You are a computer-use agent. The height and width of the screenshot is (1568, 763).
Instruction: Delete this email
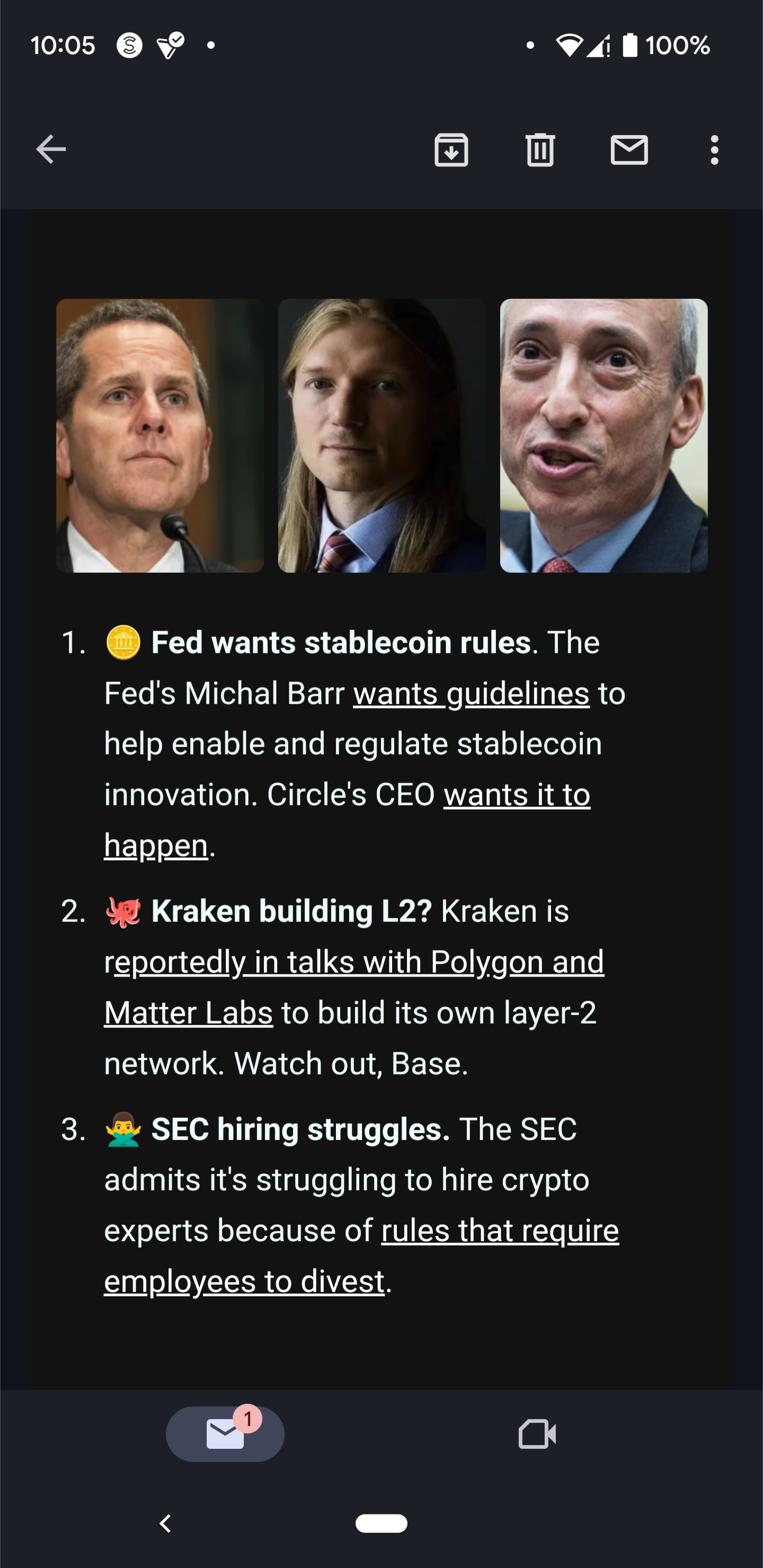click(540, 150)
